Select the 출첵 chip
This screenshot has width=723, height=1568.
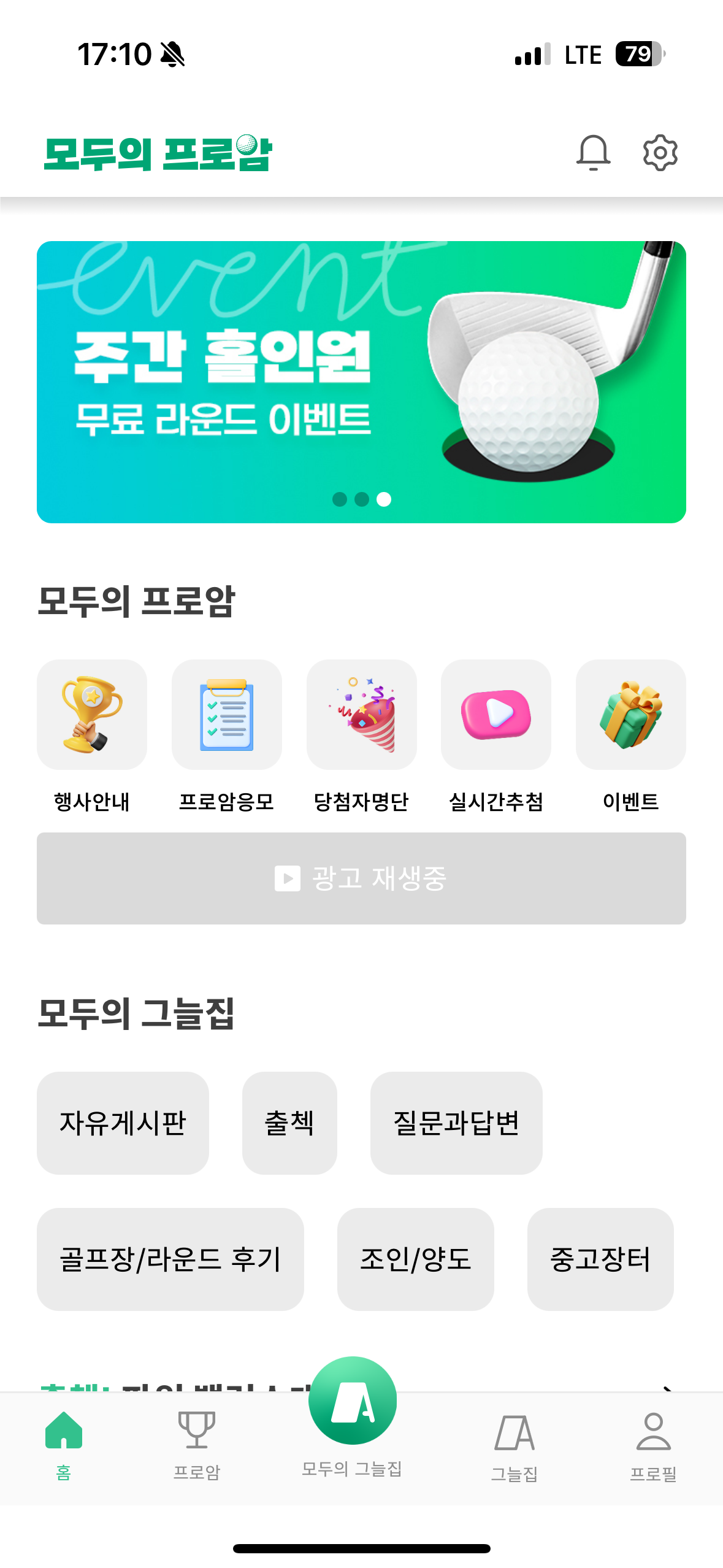(x=289, y=1123)
